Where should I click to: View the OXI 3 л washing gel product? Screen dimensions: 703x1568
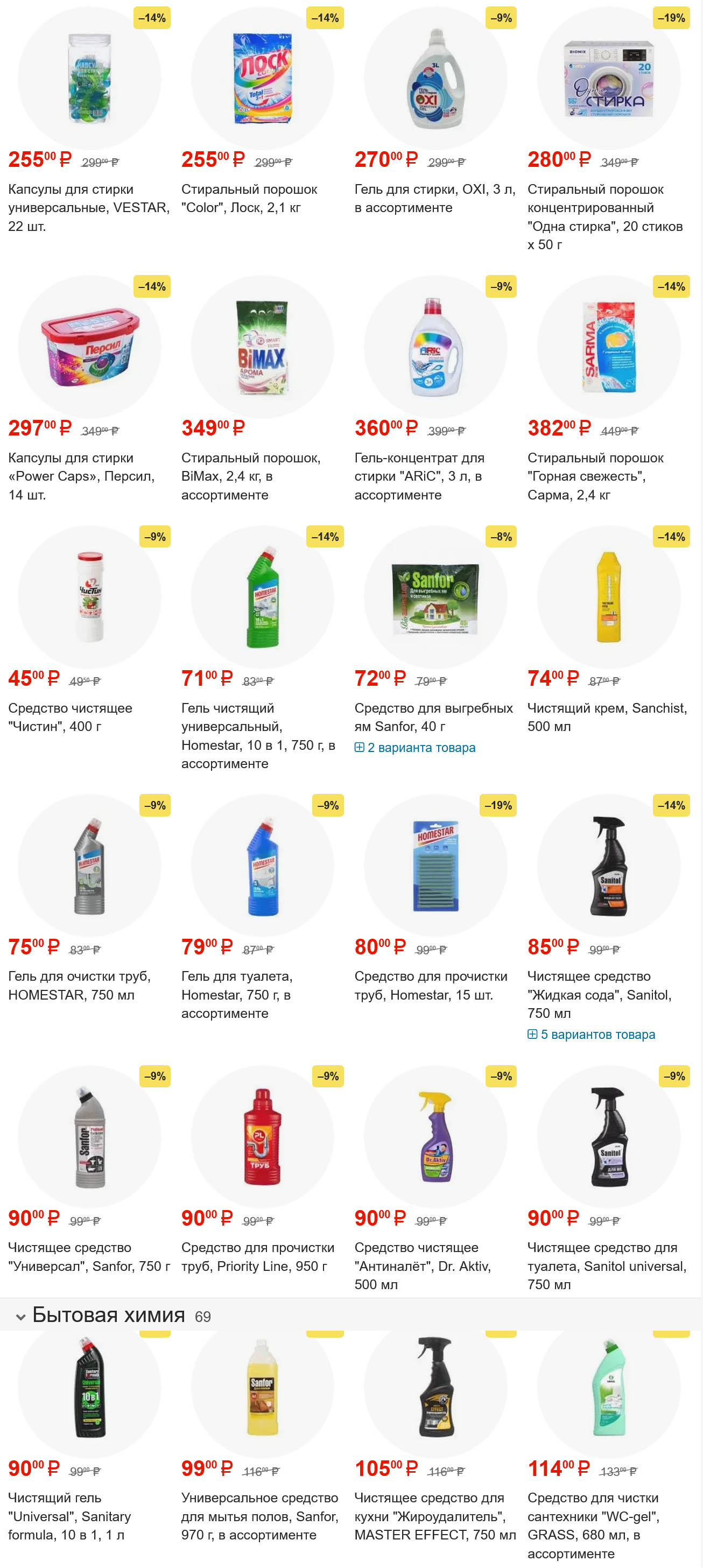click(x=434, y=198)
